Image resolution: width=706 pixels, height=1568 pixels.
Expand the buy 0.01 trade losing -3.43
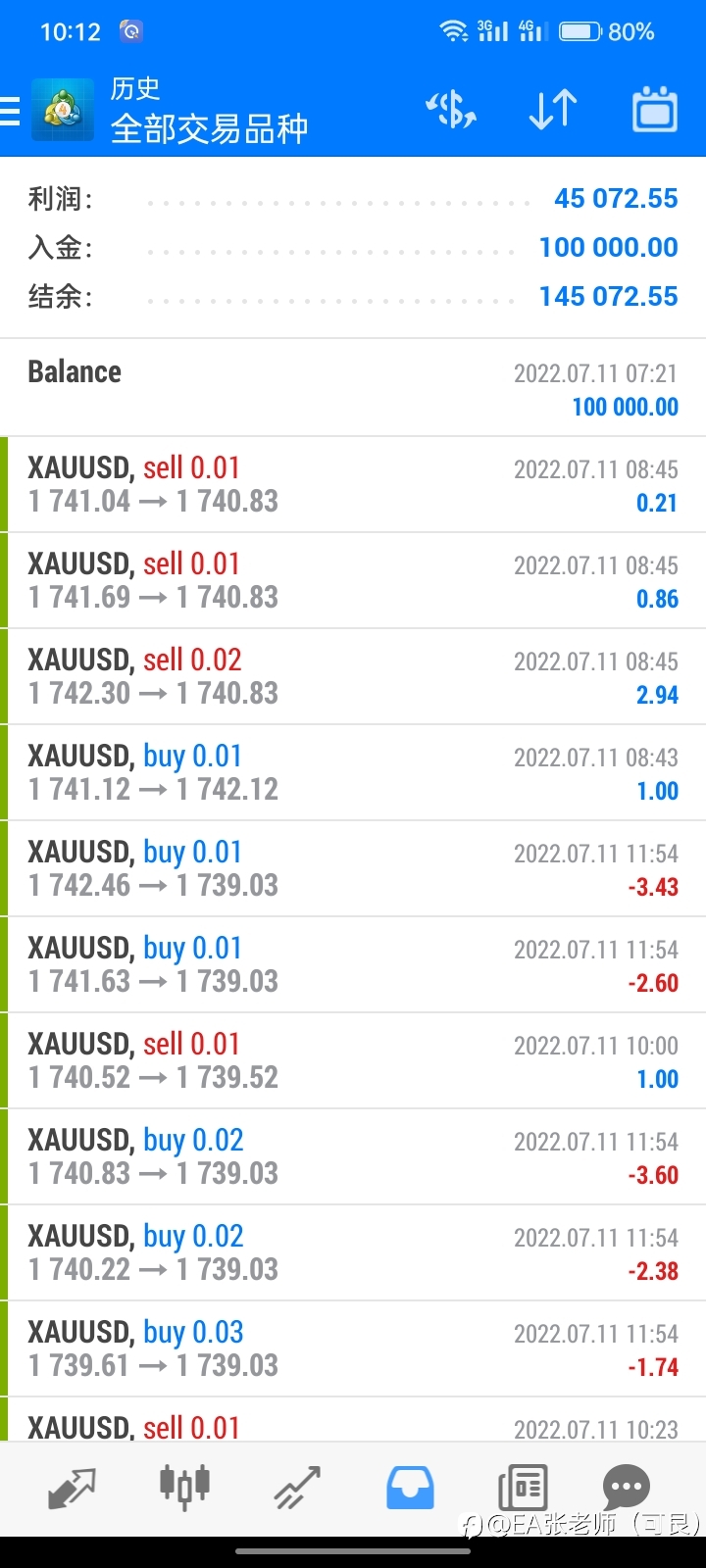pos(353,868)
